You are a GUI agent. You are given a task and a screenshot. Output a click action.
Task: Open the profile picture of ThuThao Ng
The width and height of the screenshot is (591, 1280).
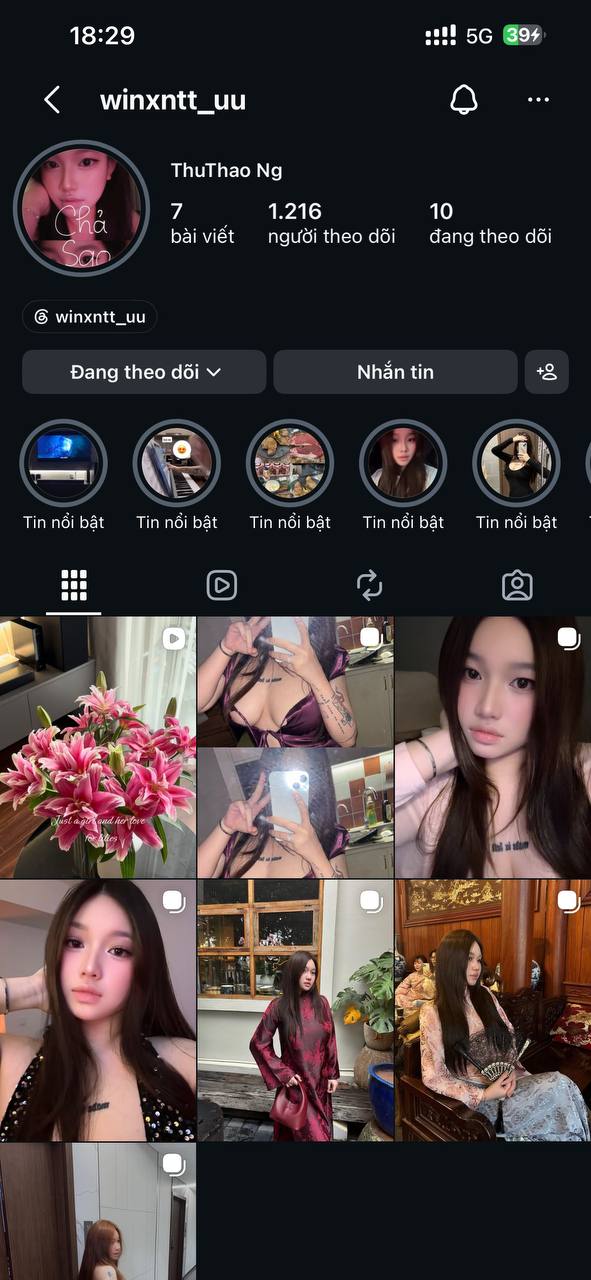81,207
